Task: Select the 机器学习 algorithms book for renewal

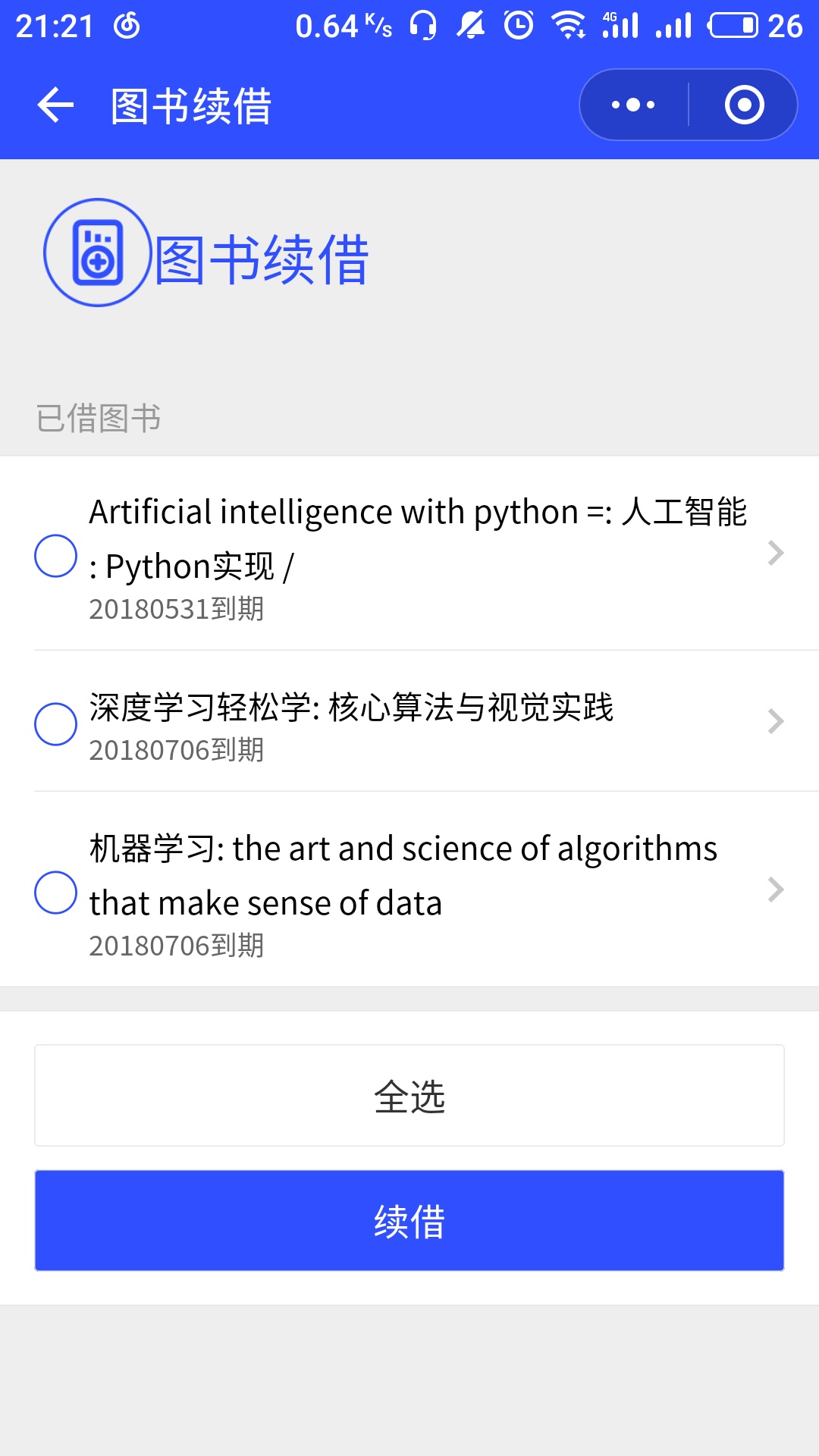Action: 56,892
